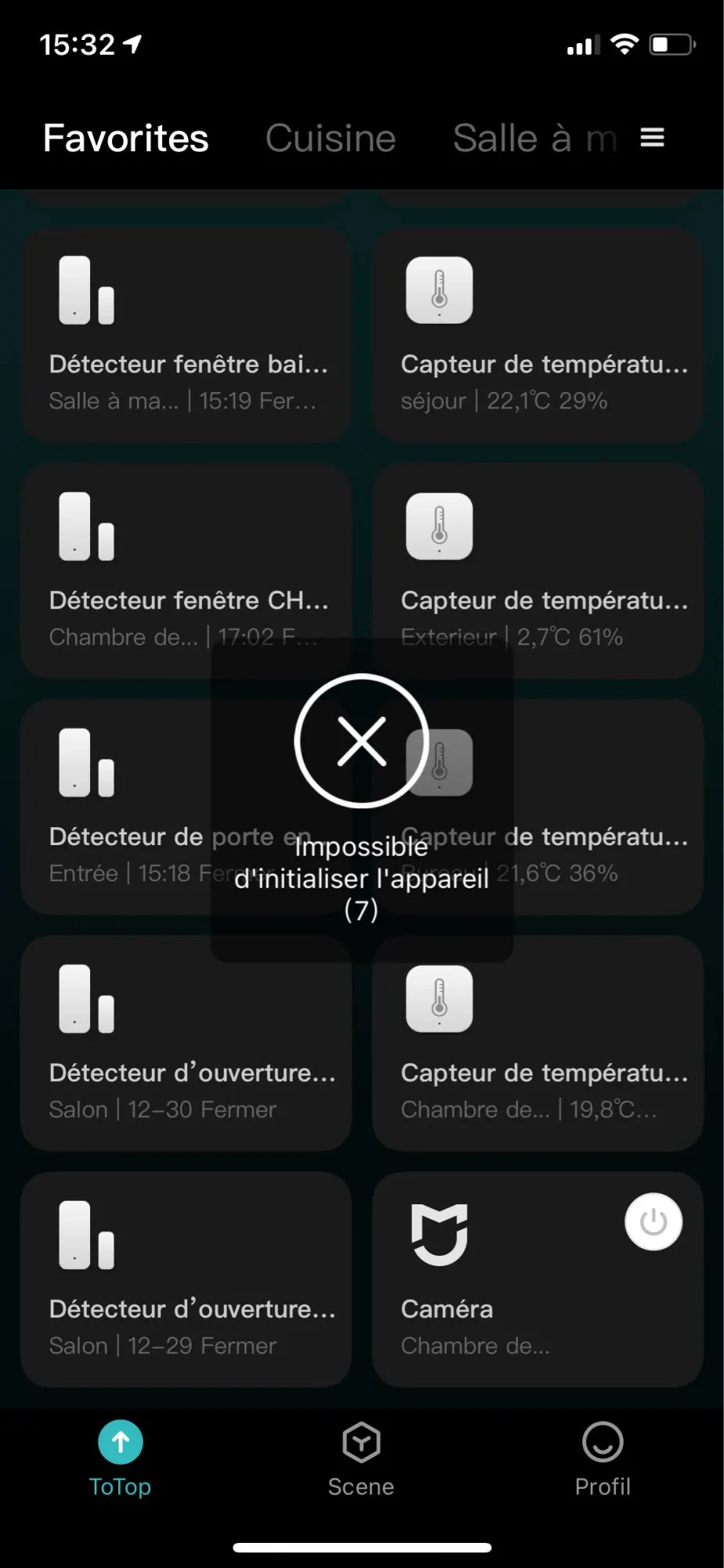The image size is (724, 1568).
Task: Switch to the Profil tab
Action: 602,1458
